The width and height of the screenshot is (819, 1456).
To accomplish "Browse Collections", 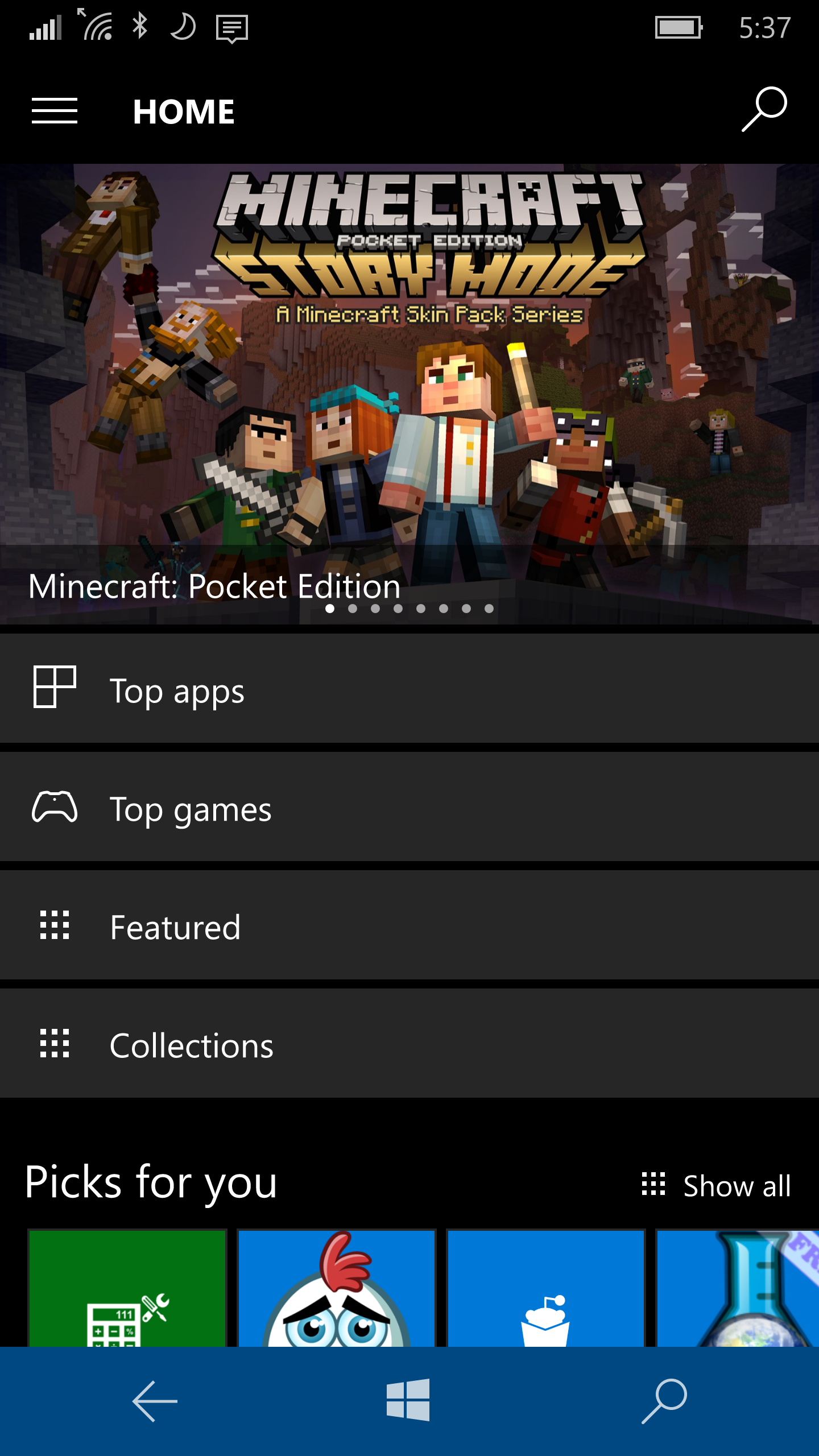I will (x=409, y=1044).
